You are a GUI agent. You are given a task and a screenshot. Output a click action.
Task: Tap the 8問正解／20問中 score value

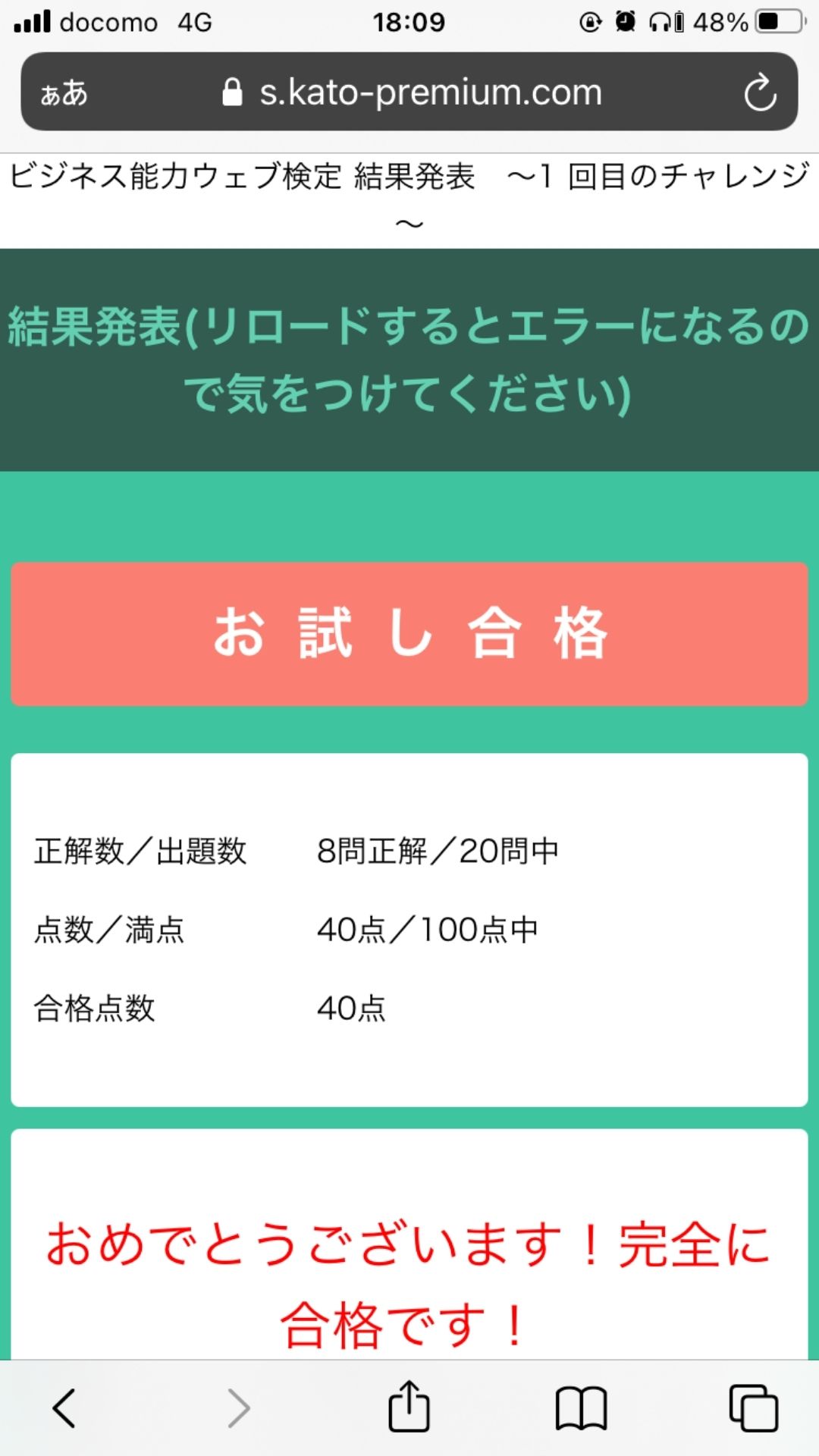click(x=438, y=851)
